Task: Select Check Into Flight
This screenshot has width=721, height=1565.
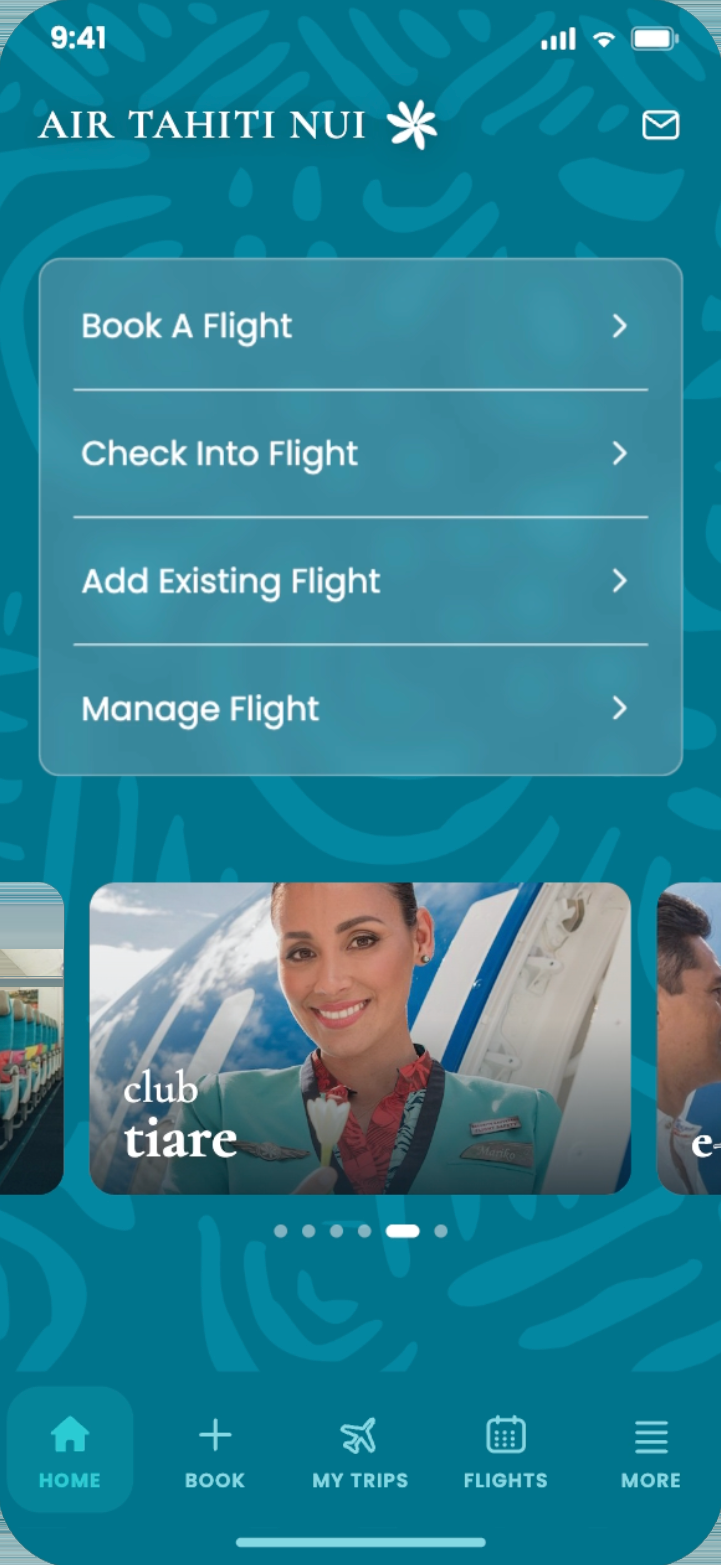Action: click(360, 453)
